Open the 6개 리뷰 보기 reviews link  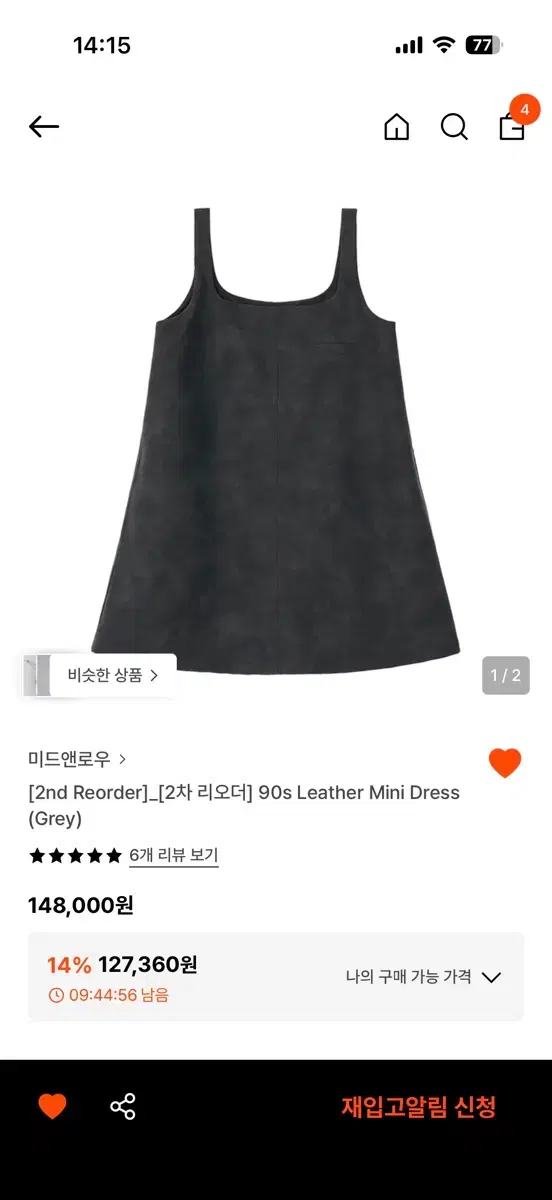coord(174,856)
